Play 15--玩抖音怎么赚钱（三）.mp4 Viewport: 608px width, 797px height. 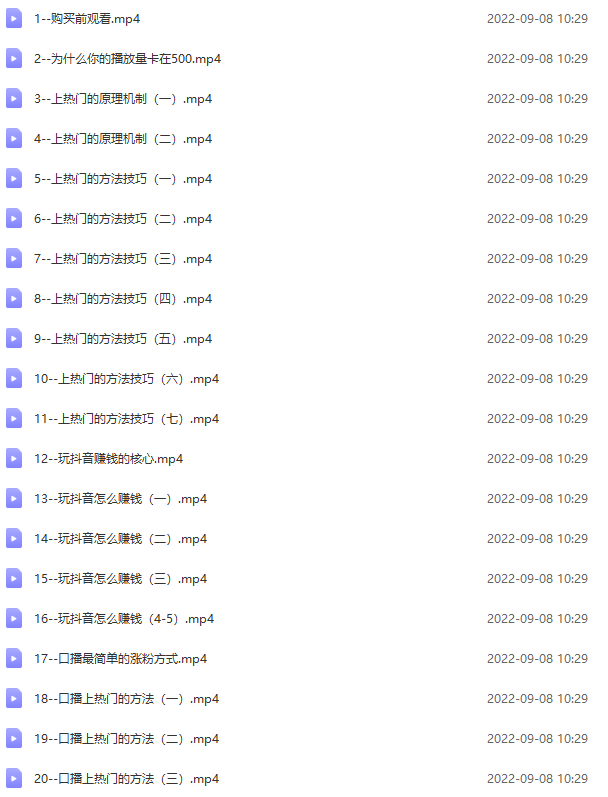click(x=119, y=579)
